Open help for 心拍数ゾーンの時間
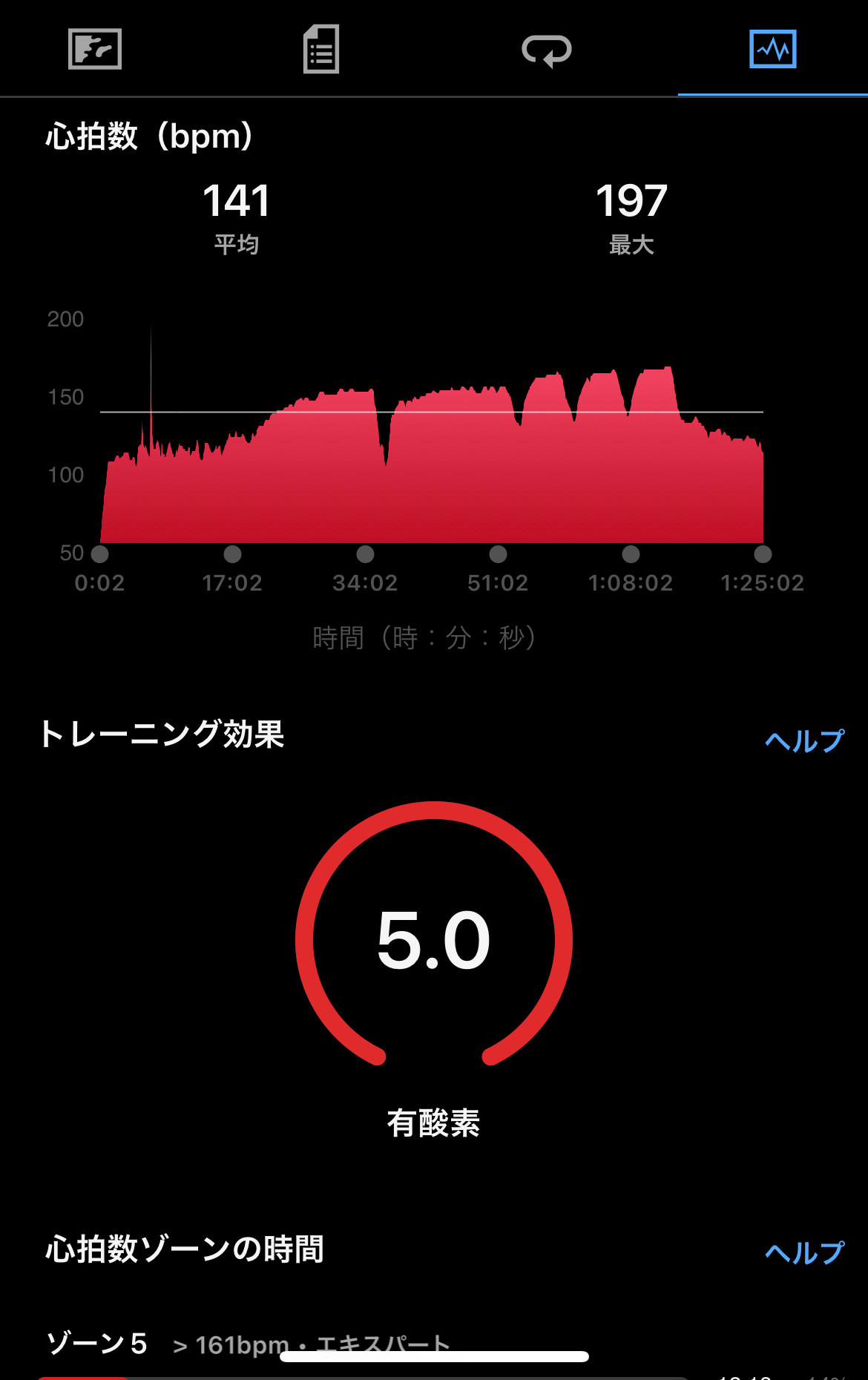Screen dimensions: 868x1380 804,1252
